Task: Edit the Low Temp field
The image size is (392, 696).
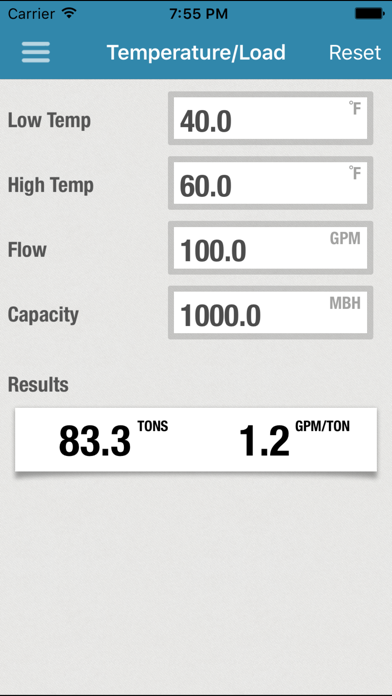Action: pos(270,118)
